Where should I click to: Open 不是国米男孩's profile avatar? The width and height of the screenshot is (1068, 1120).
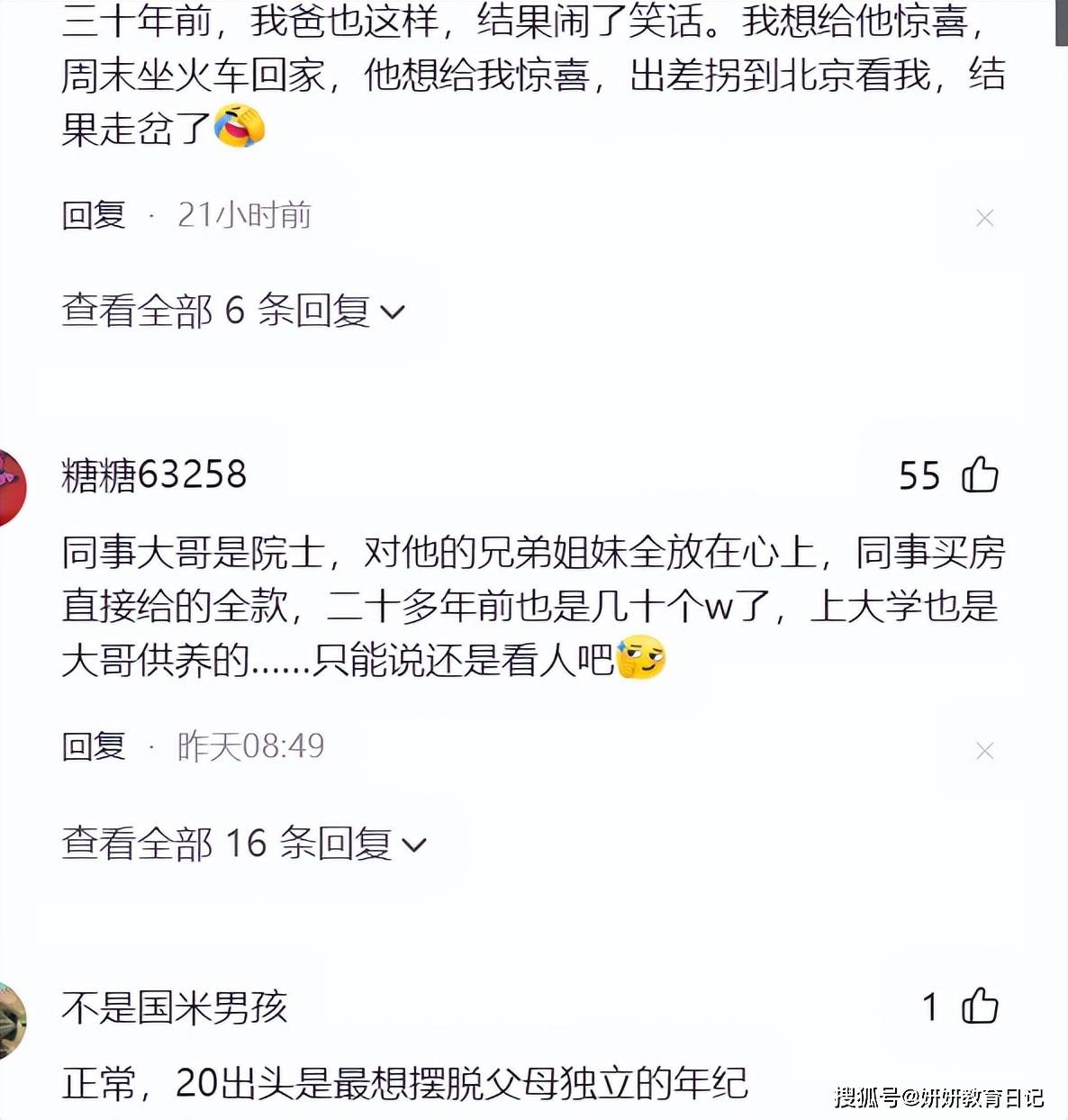click(11, 1020)
